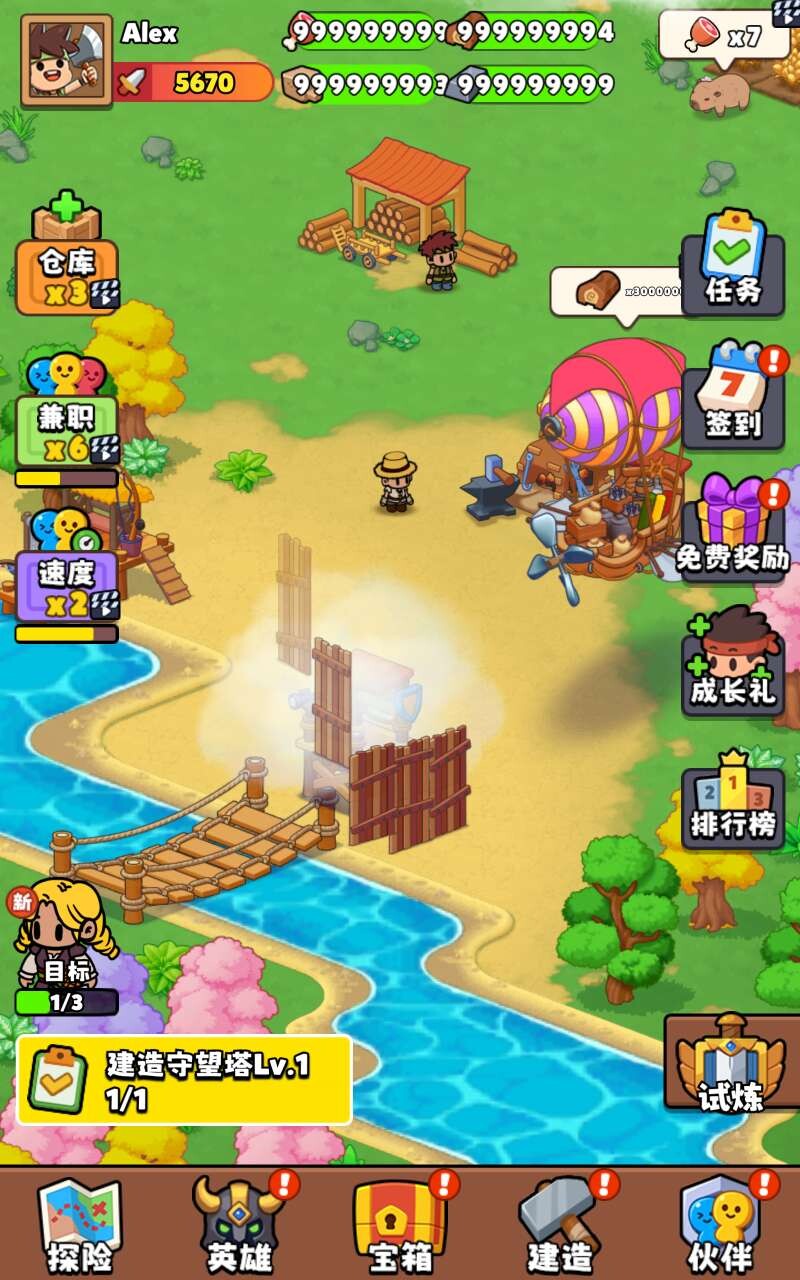Tap the 建造守望塔Lv.1 quest banner

pyautogui.click(x=184, y=1080)
